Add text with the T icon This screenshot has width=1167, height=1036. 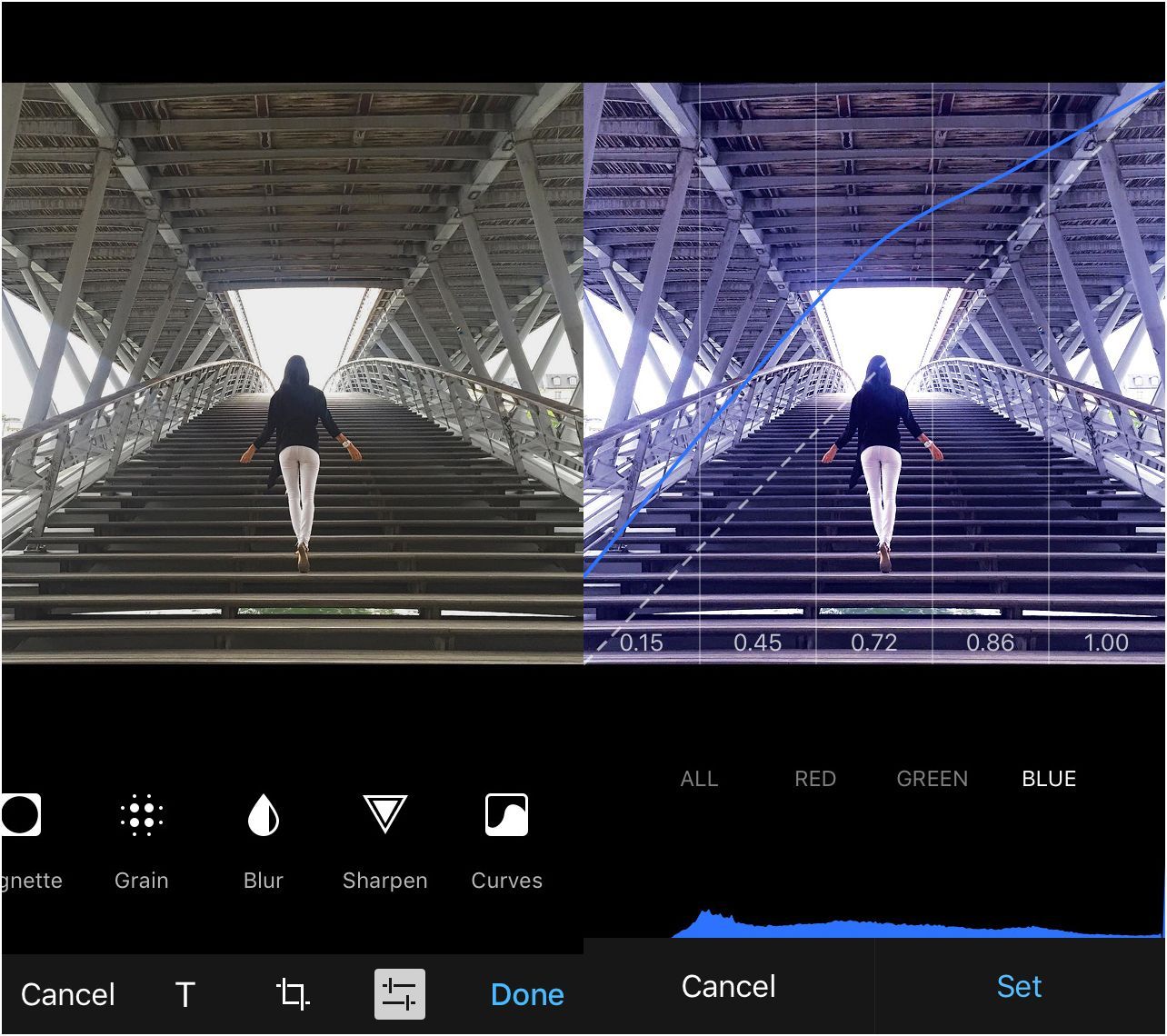pyautogui.click(x=185, y=994)
